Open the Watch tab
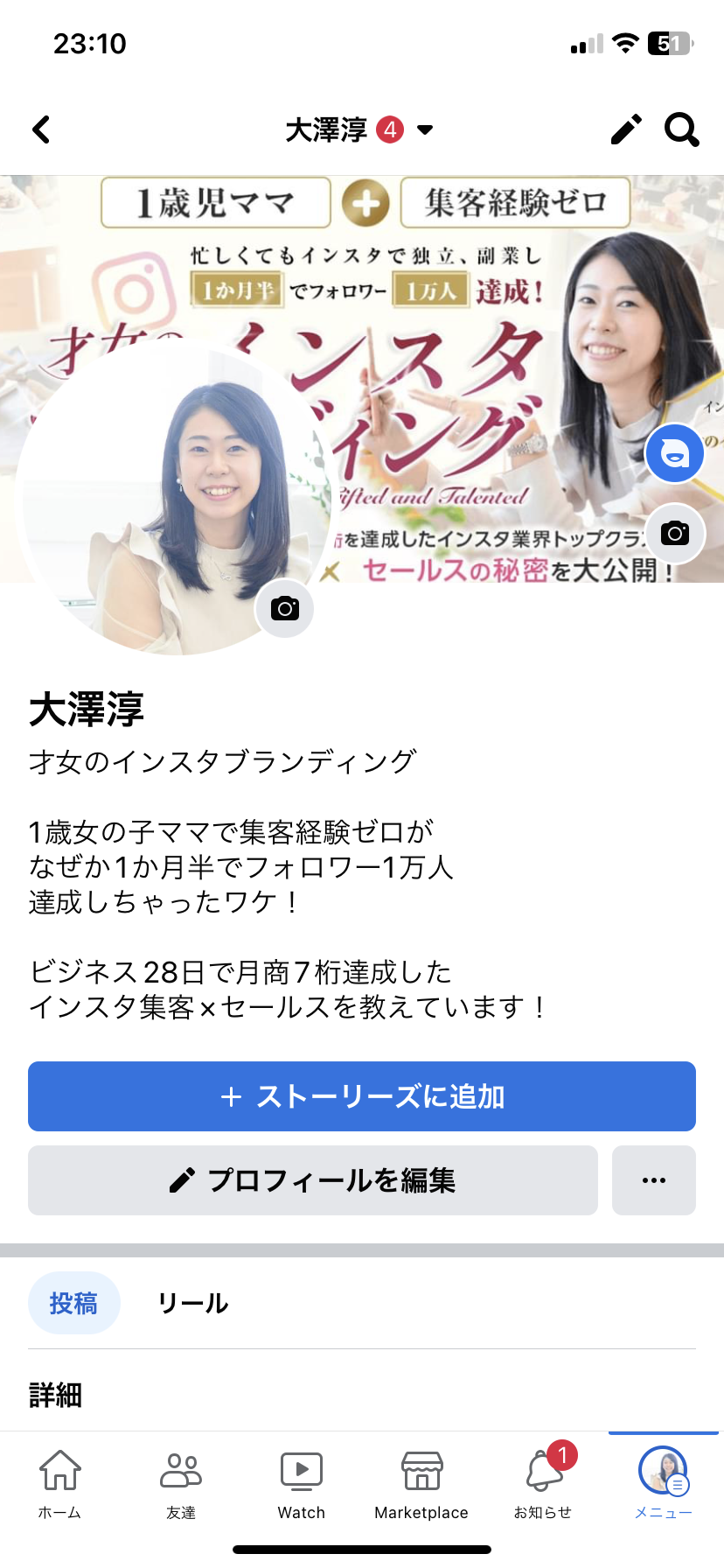This screenshot has width=724, height=1568. click(x=302, y=1484)
